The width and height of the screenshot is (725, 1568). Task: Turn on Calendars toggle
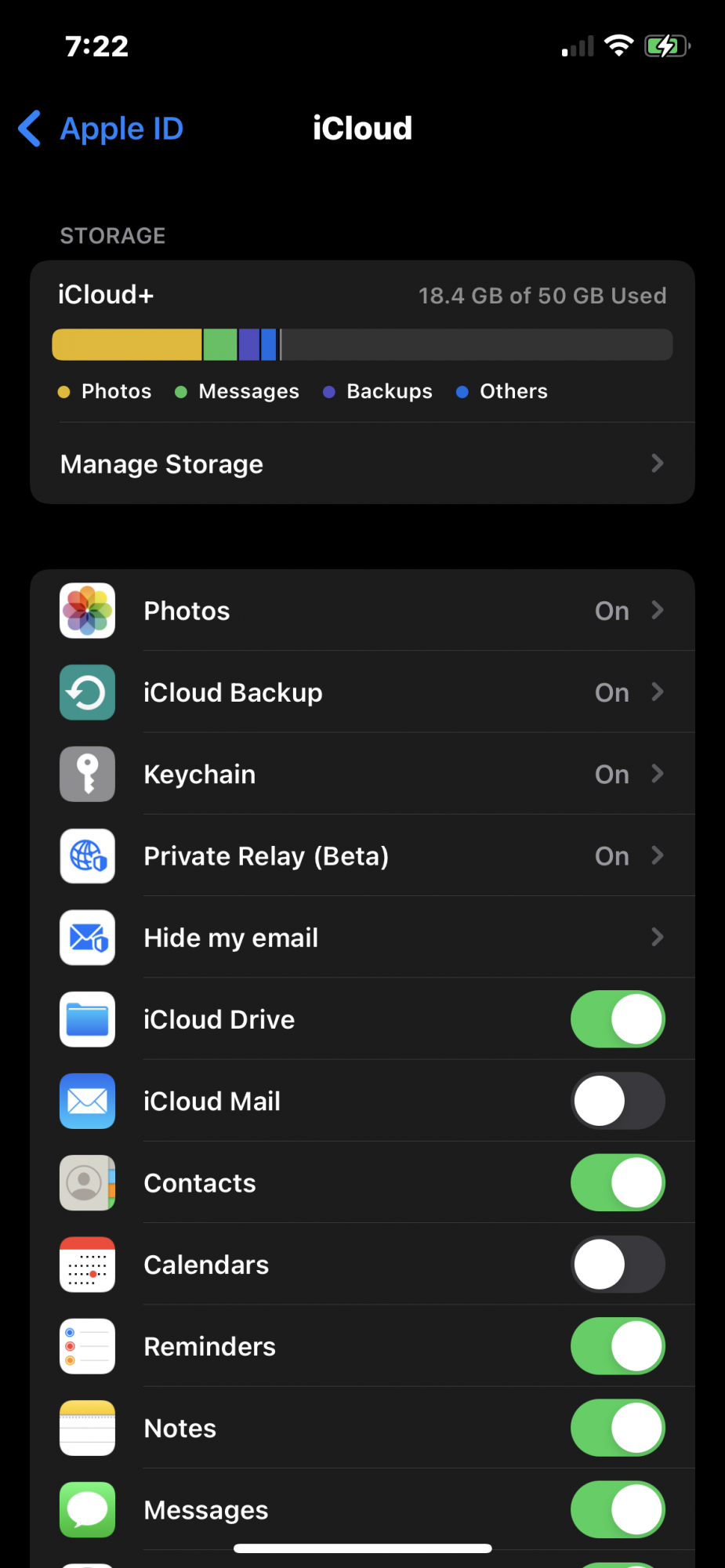(x=618, y=1265)
